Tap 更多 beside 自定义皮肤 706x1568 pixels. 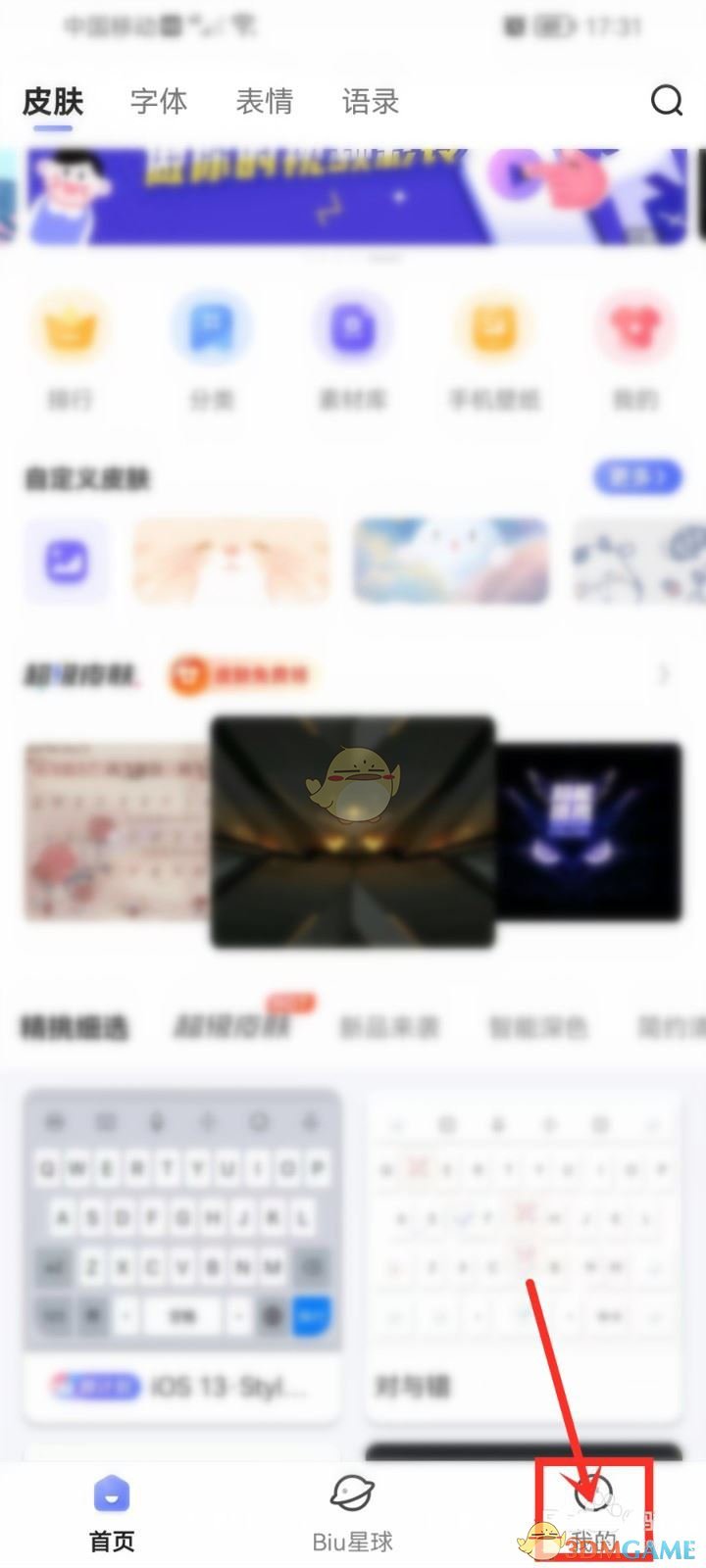pos(637,477)
